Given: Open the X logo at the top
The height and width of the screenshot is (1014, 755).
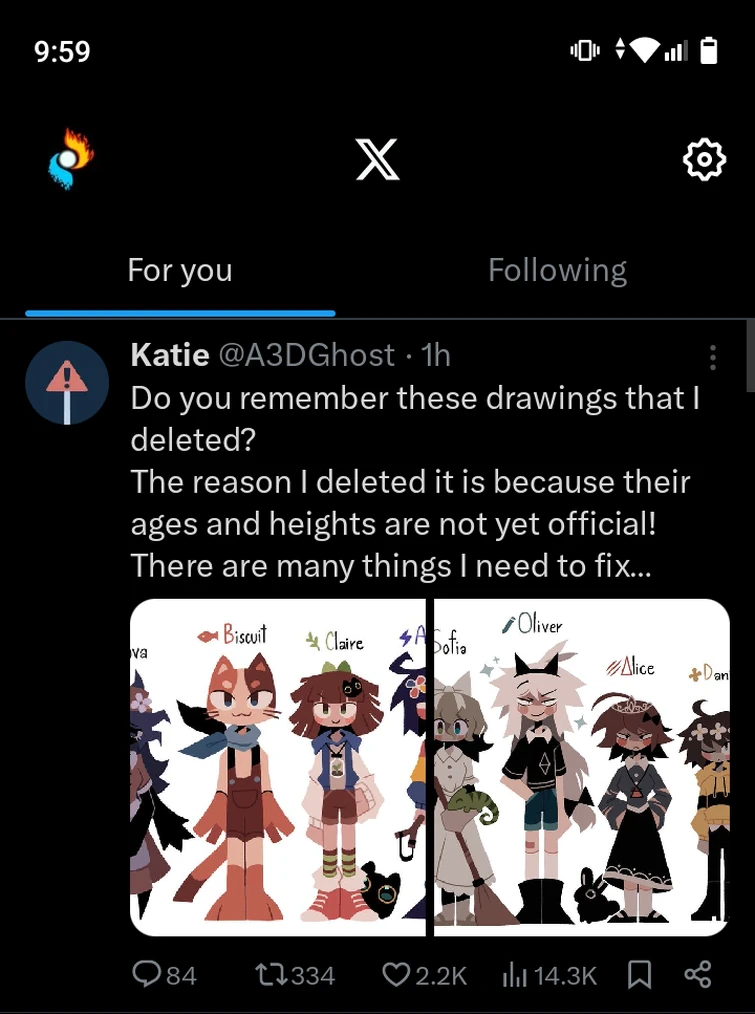Looking at the screenshot, I should pos(377,158).
